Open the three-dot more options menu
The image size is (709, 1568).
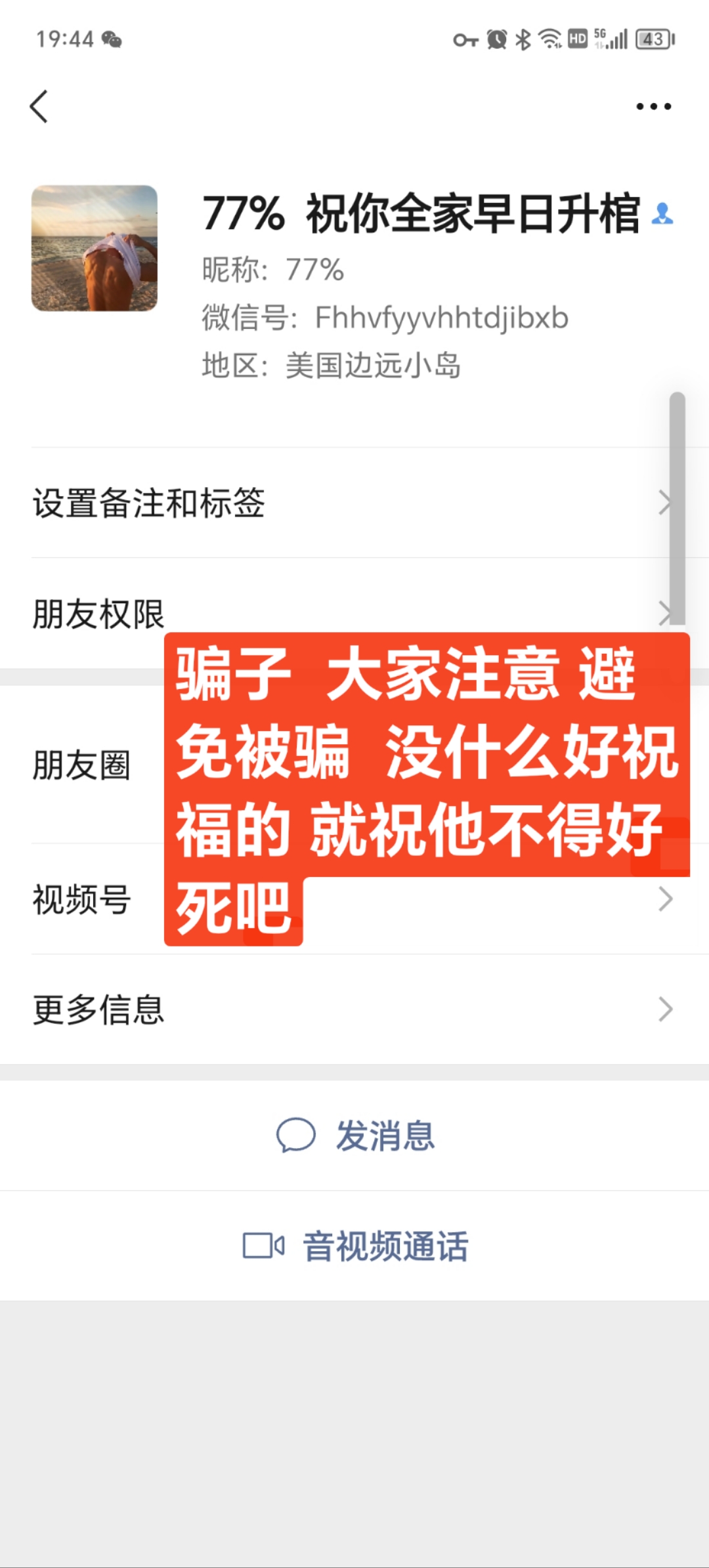(653, 106)
